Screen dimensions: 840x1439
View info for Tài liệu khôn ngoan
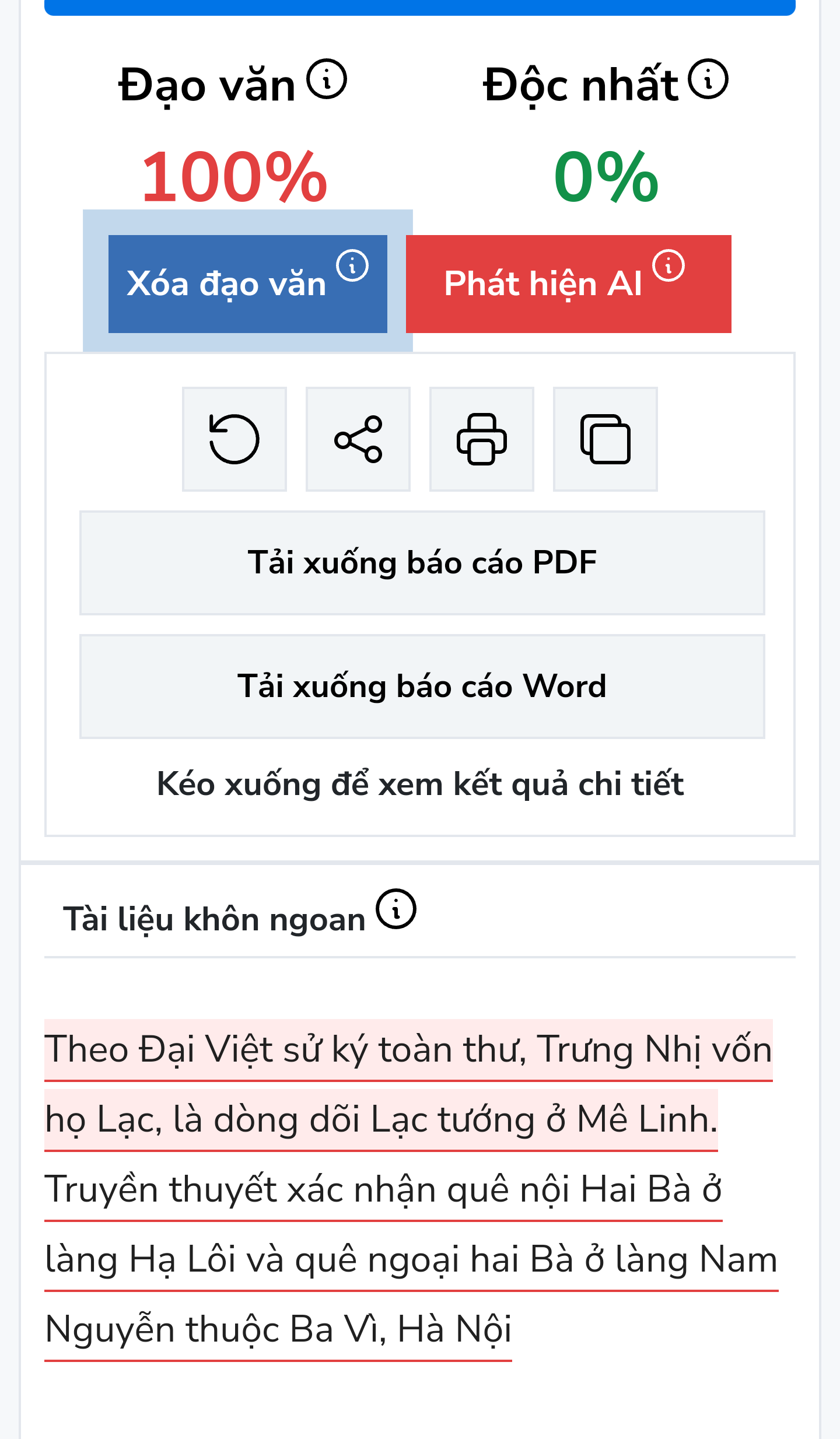[x=396, y=909]
